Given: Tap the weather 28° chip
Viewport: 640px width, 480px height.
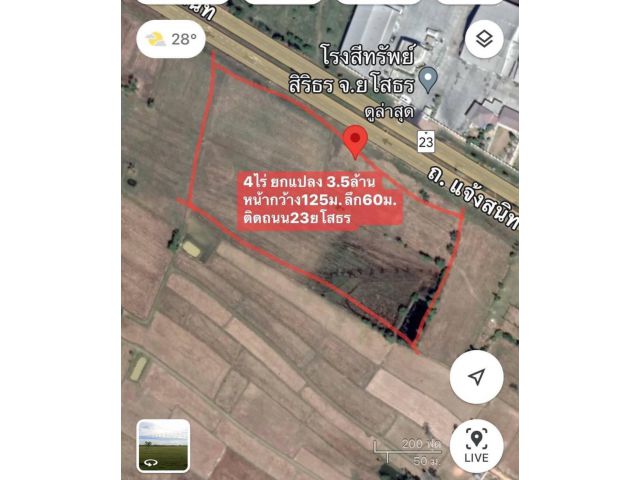Looking at the screenshot, I should tap(170, 39).
